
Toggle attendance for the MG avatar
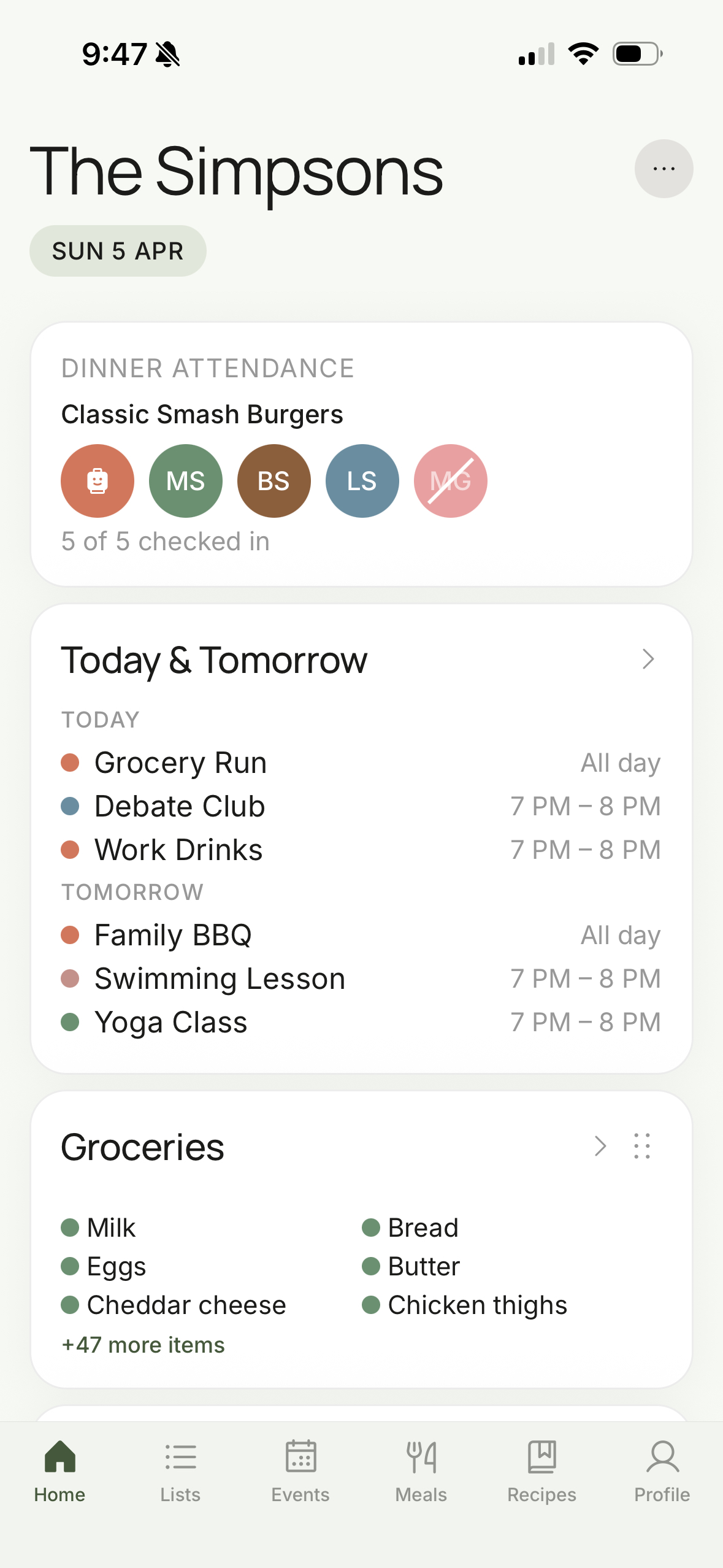450,480
